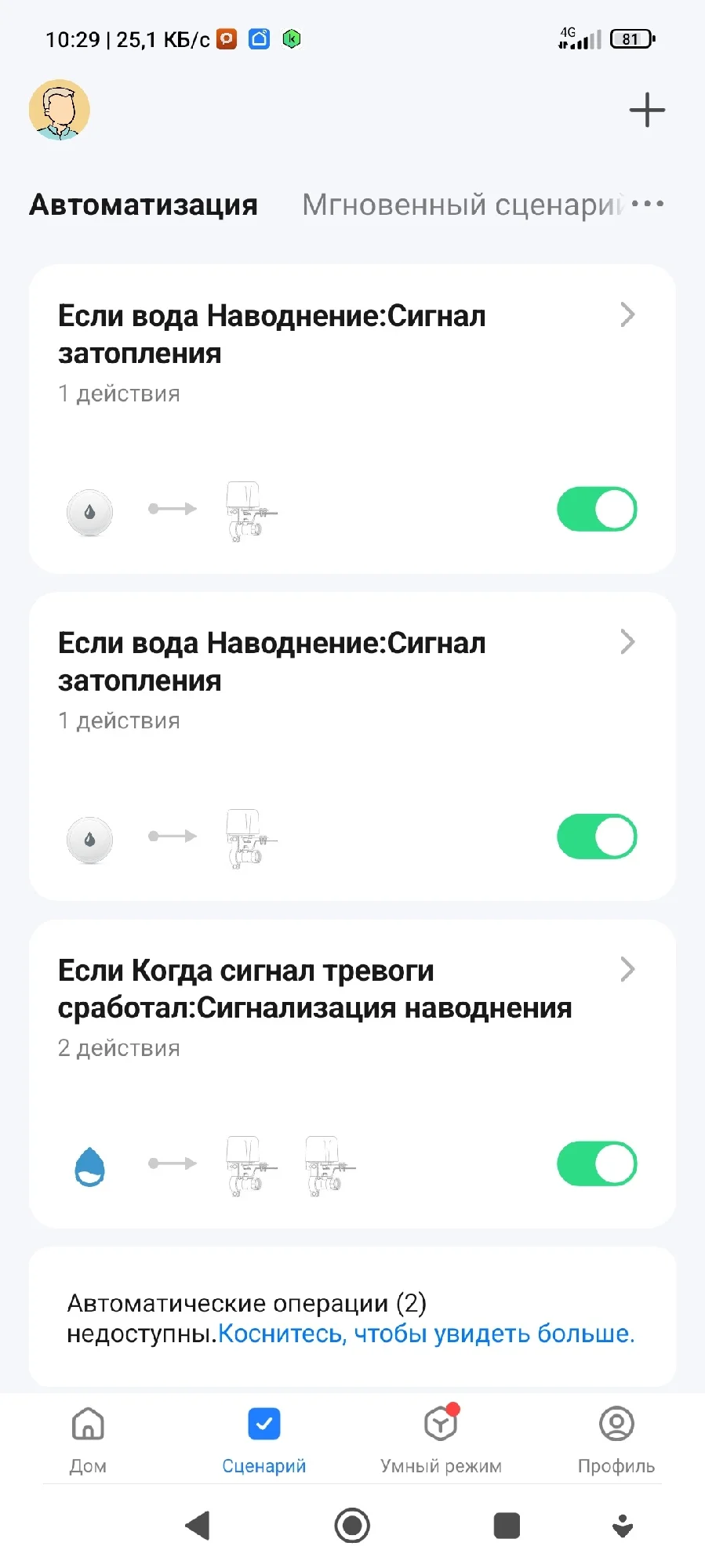
Task: Select the Сценарий tab in bottom navigation
Action: 264,1439
